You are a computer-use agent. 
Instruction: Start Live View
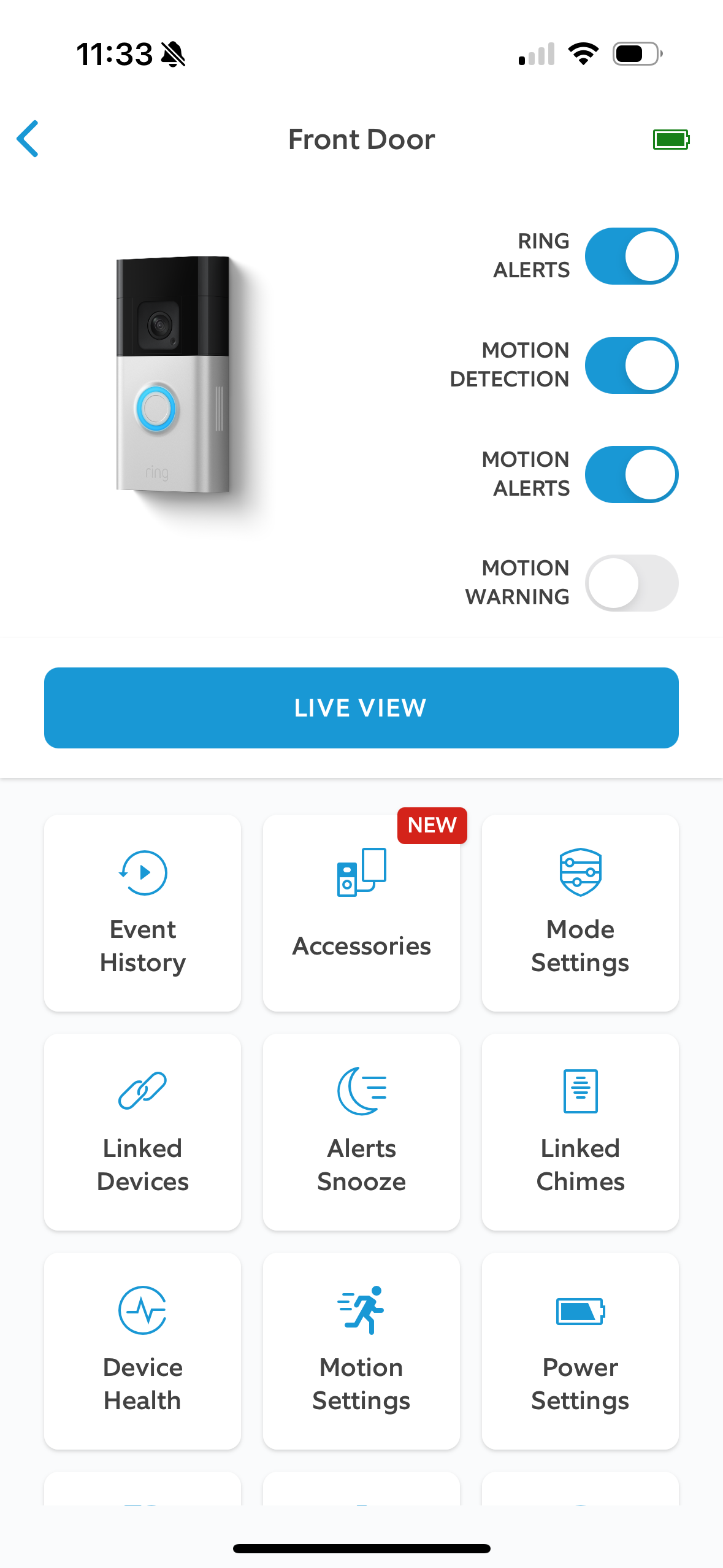pyautogui.click(x=361, y=707)
